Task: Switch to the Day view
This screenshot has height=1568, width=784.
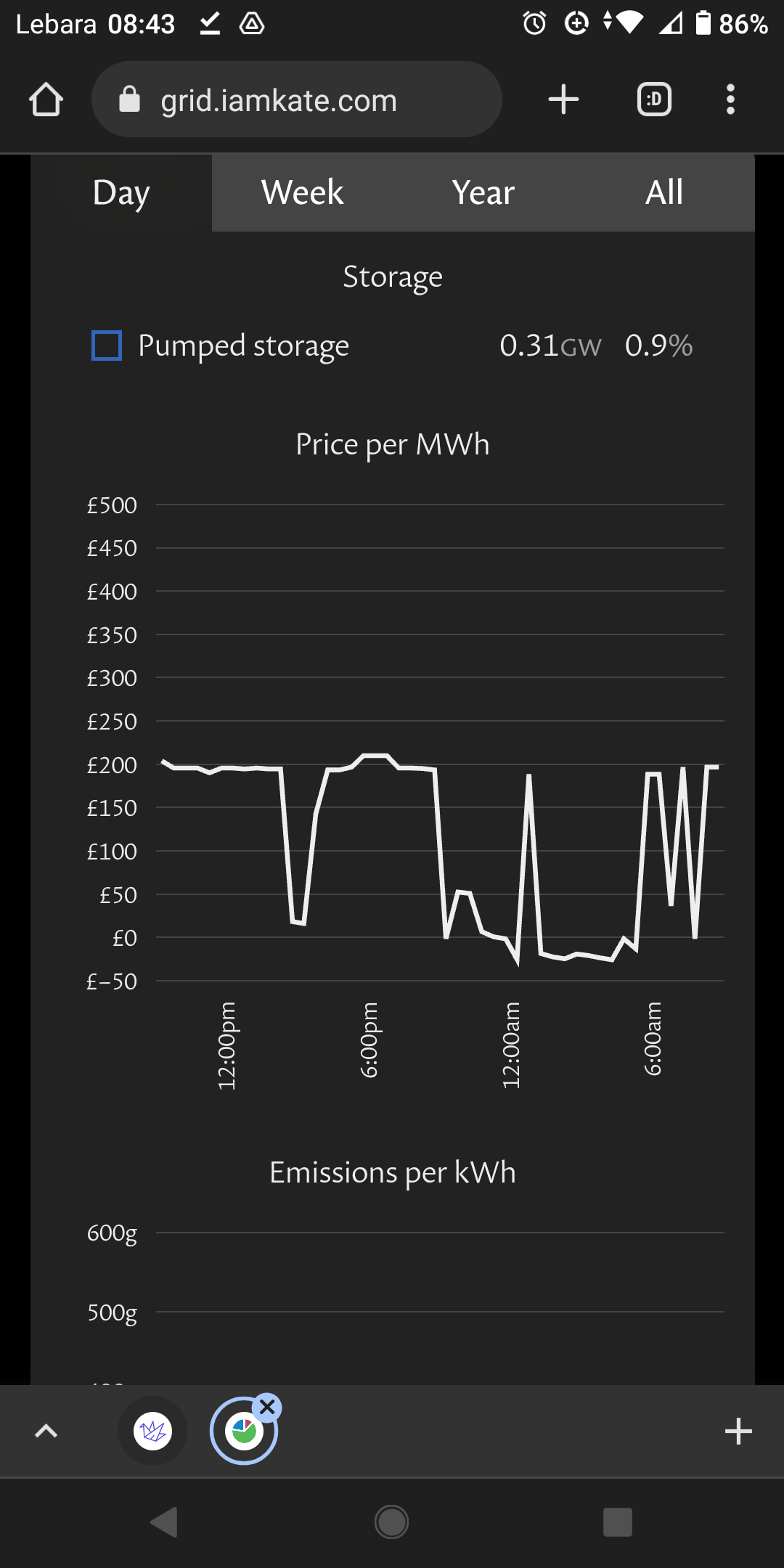Action: 121,193
